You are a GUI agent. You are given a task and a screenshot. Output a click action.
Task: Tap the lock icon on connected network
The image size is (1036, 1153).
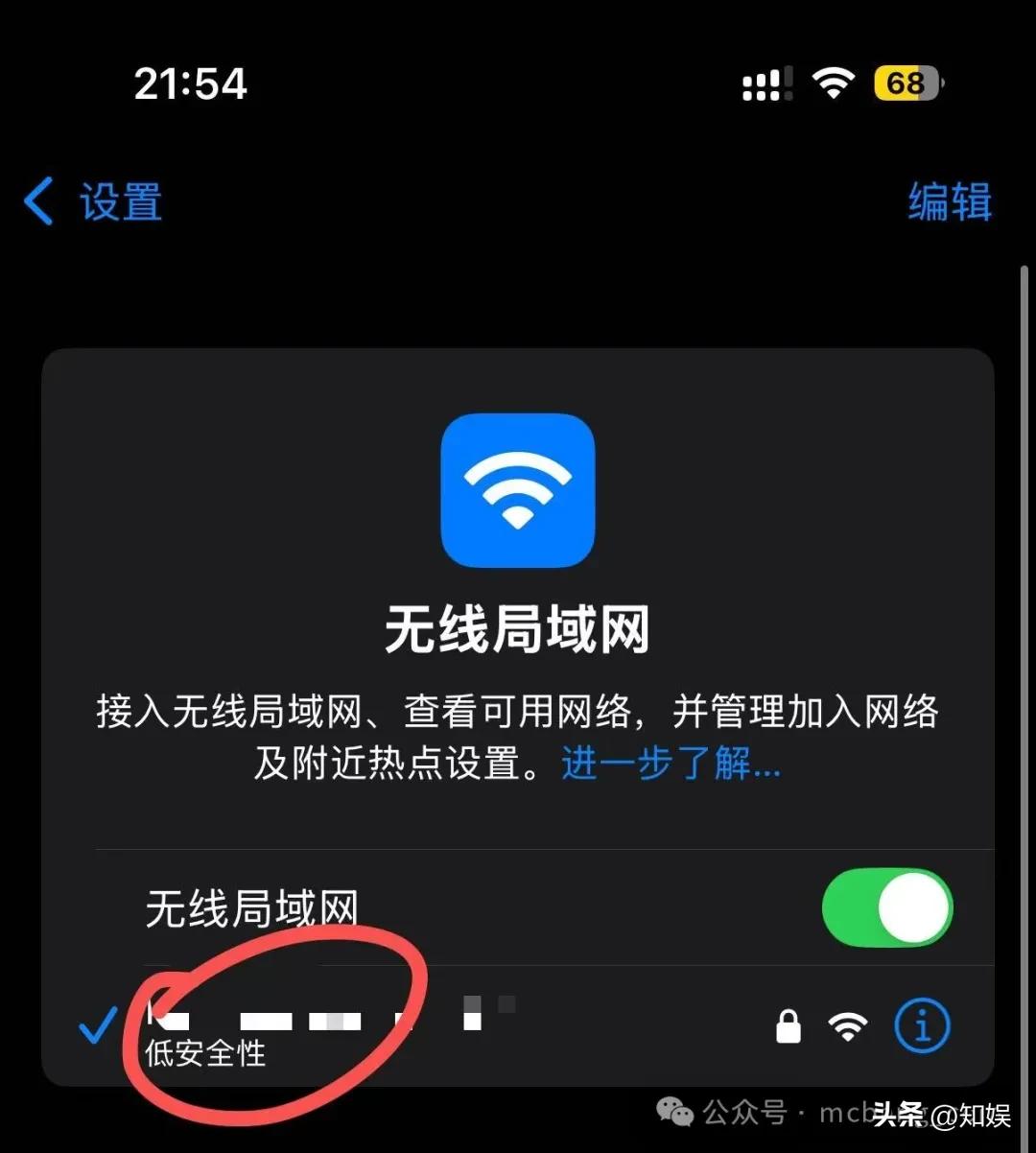tap(789, 1024)
